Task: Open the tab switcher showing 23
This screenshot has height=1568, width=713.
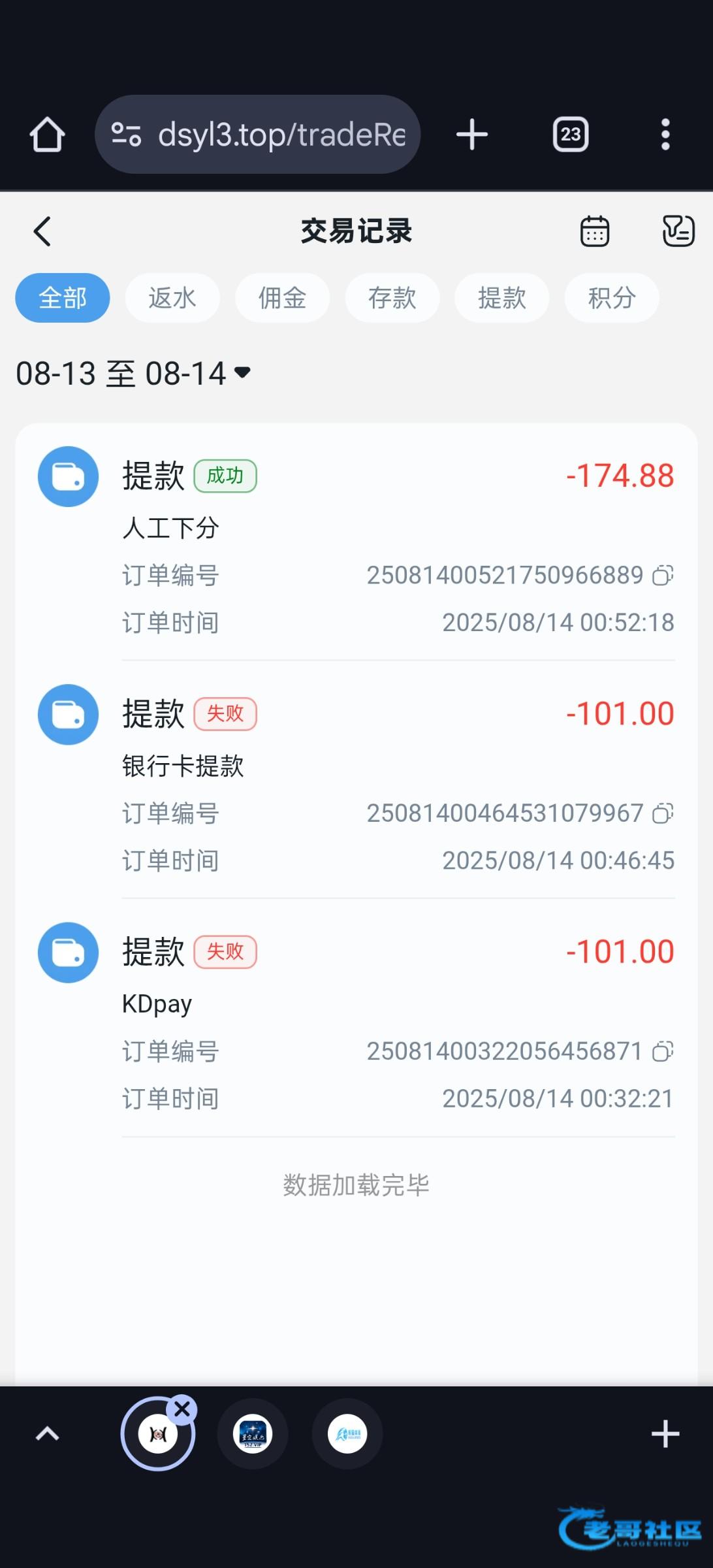Action: [571, 135]
